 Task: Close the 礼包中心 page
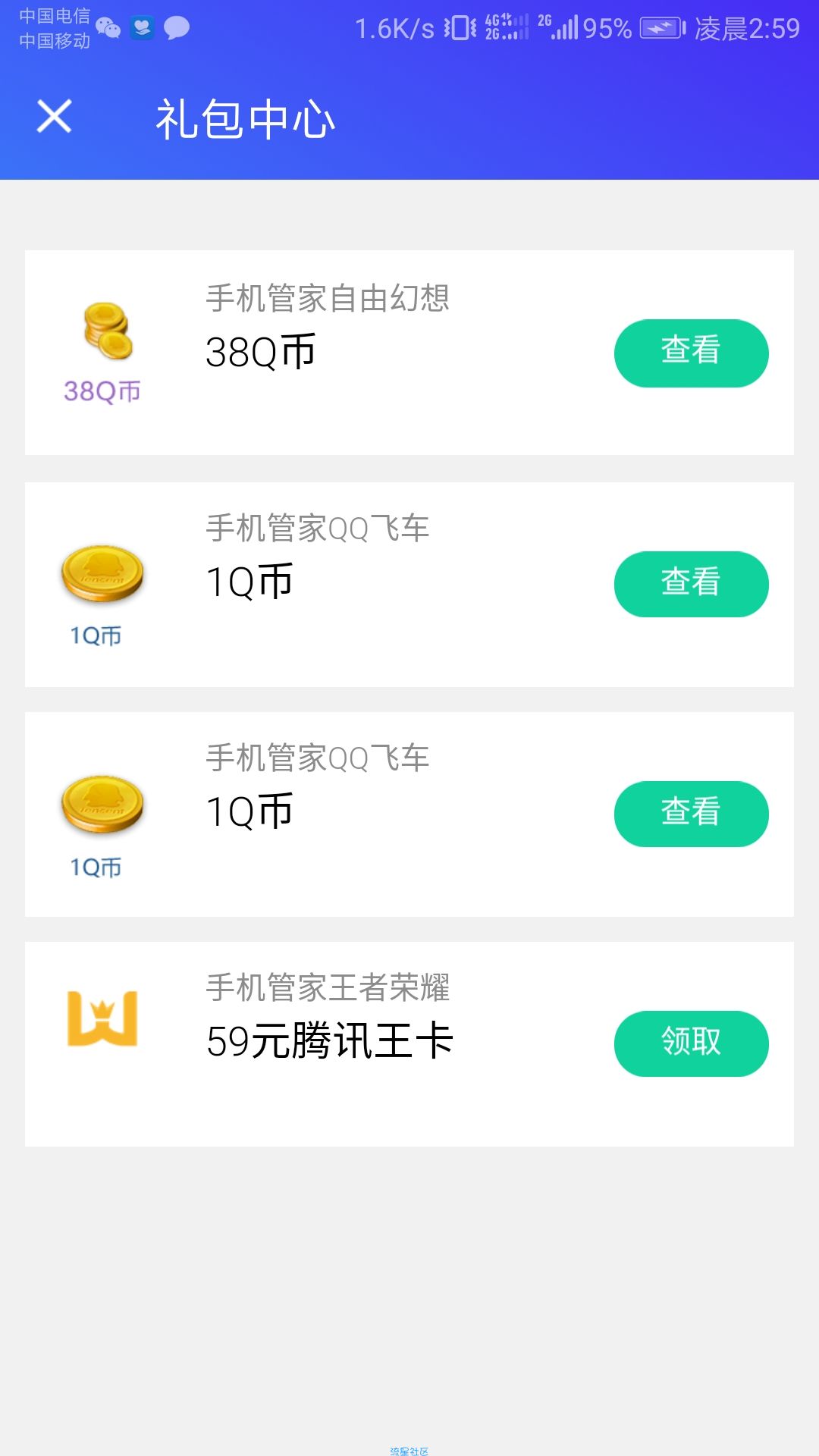tap(54, 116)
